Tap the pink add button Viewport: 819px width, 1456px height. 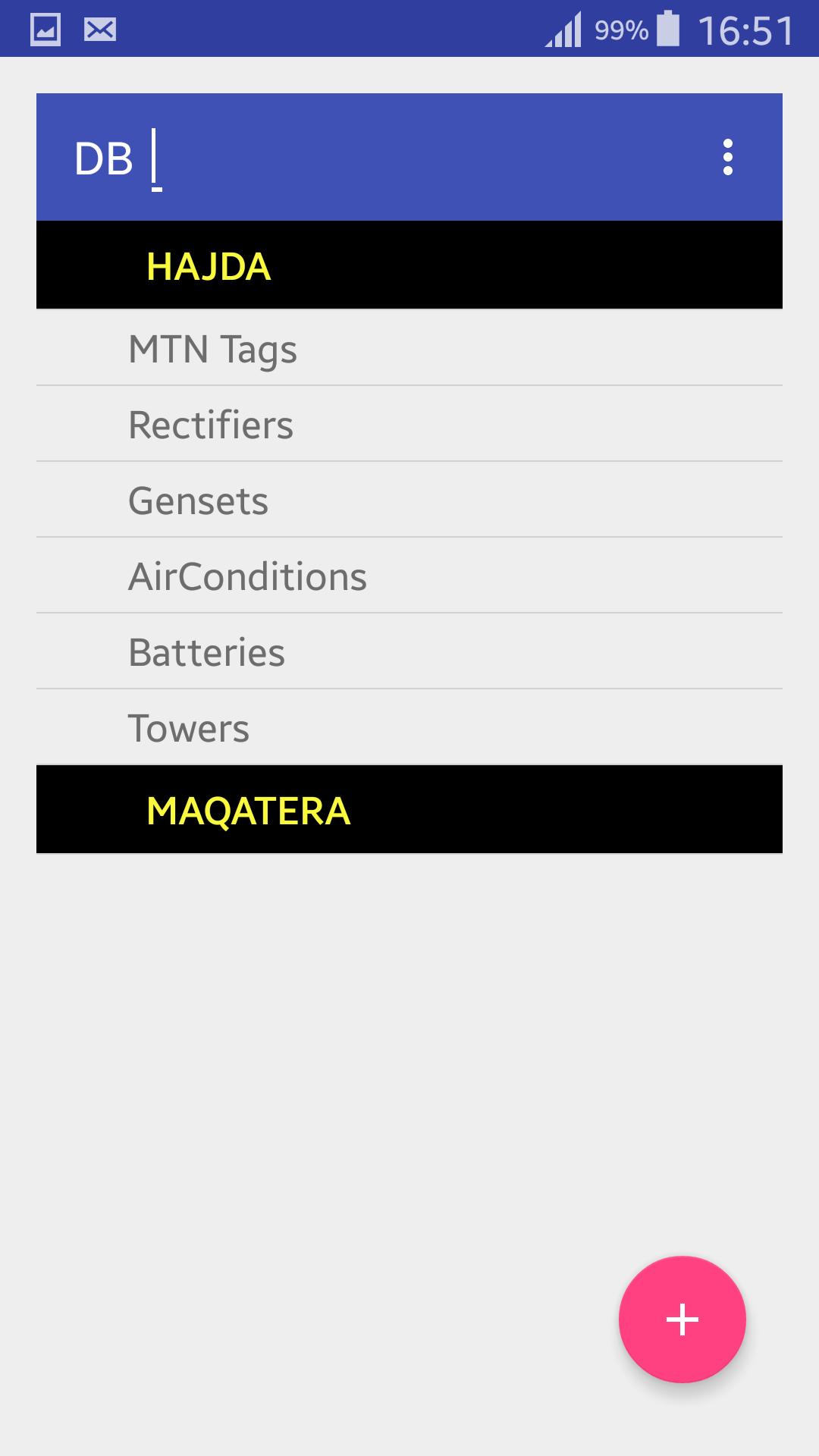coord(682,1319)
